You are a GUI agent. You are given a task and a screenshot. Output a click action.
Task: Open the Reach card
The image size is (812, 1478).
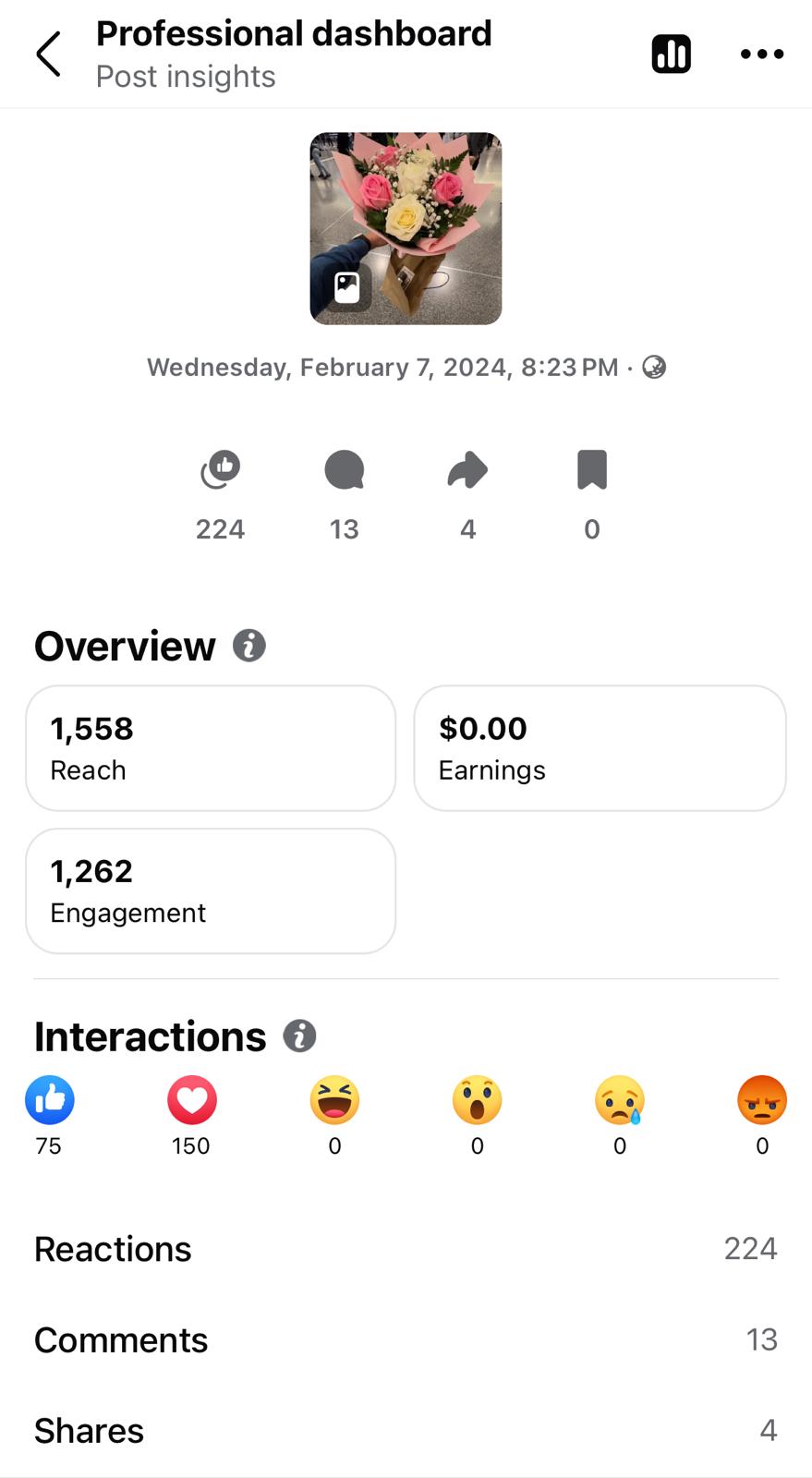[x=211, y=748]
